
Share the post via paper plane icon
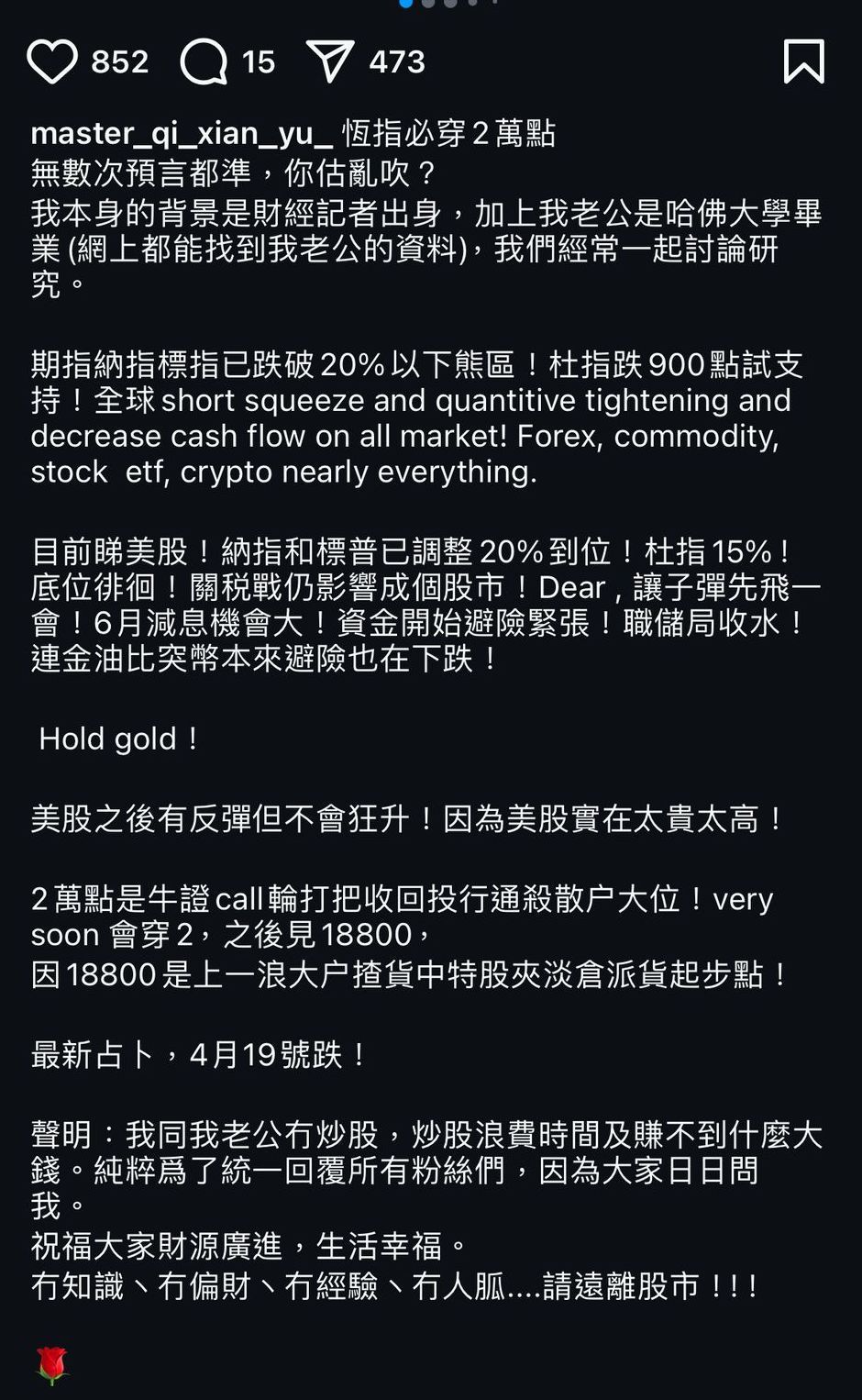click(330, 61)
